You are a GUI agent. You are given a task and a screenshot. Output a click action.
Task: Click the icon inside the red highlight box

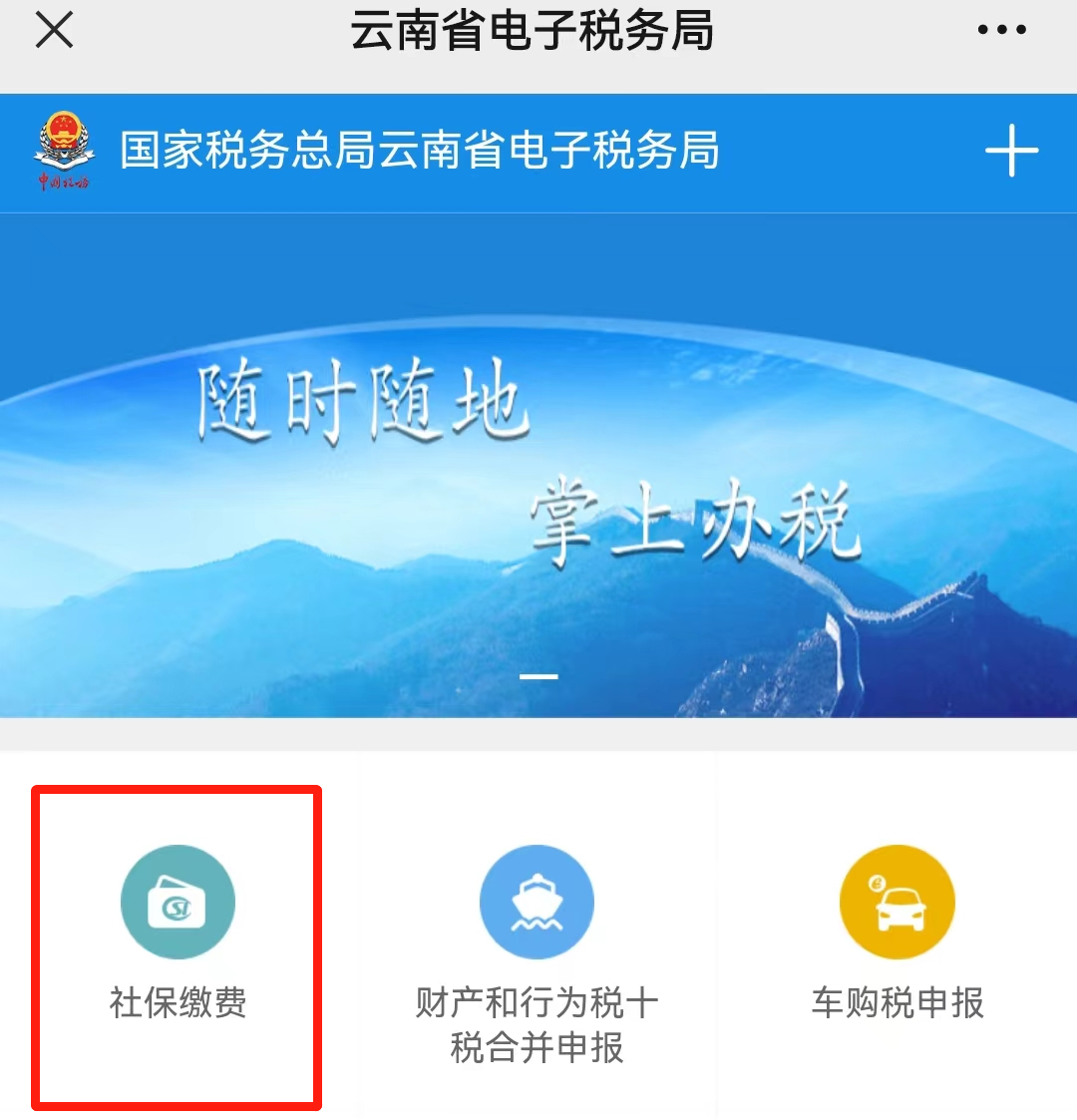[x=178, y=901]
